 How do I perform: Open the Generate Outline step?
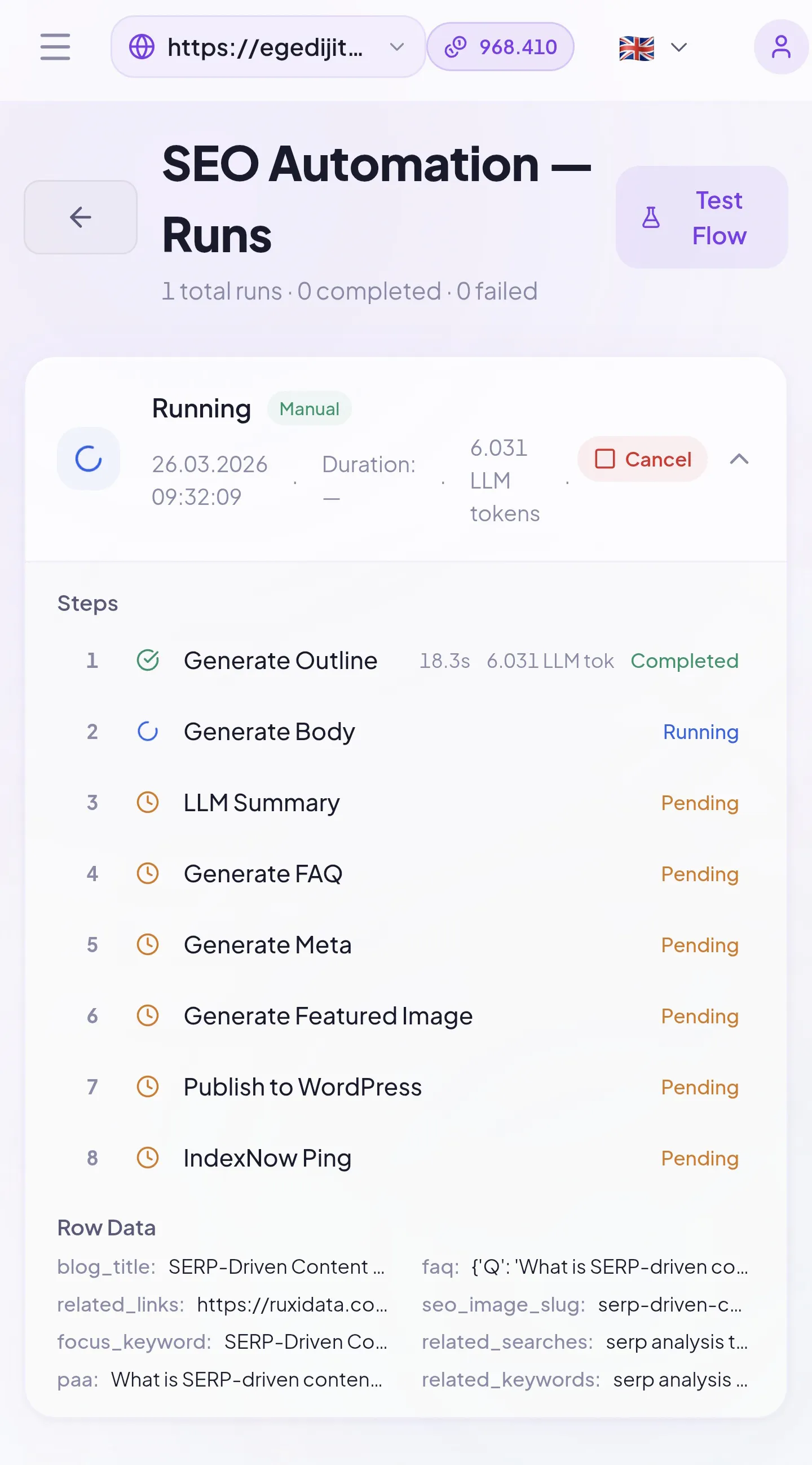(406, 661)
